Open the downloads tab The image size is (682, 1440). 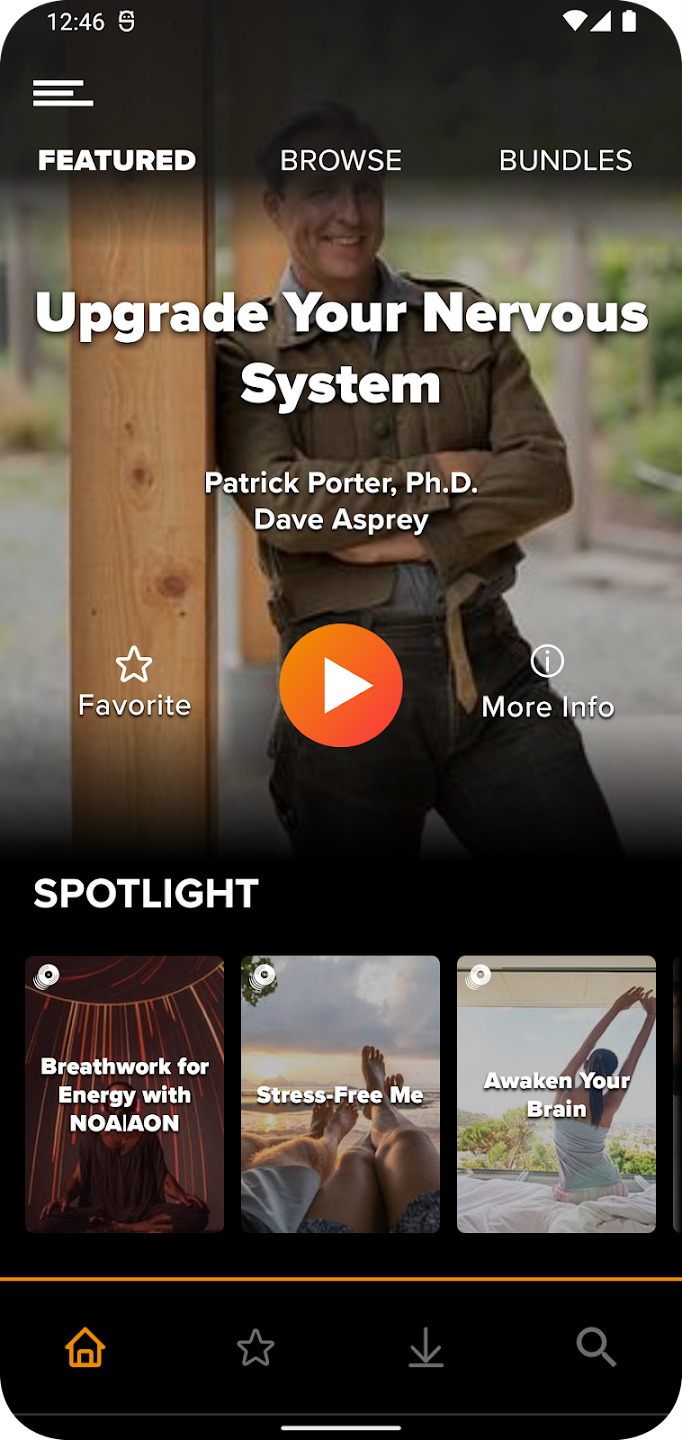[426, 1348]
